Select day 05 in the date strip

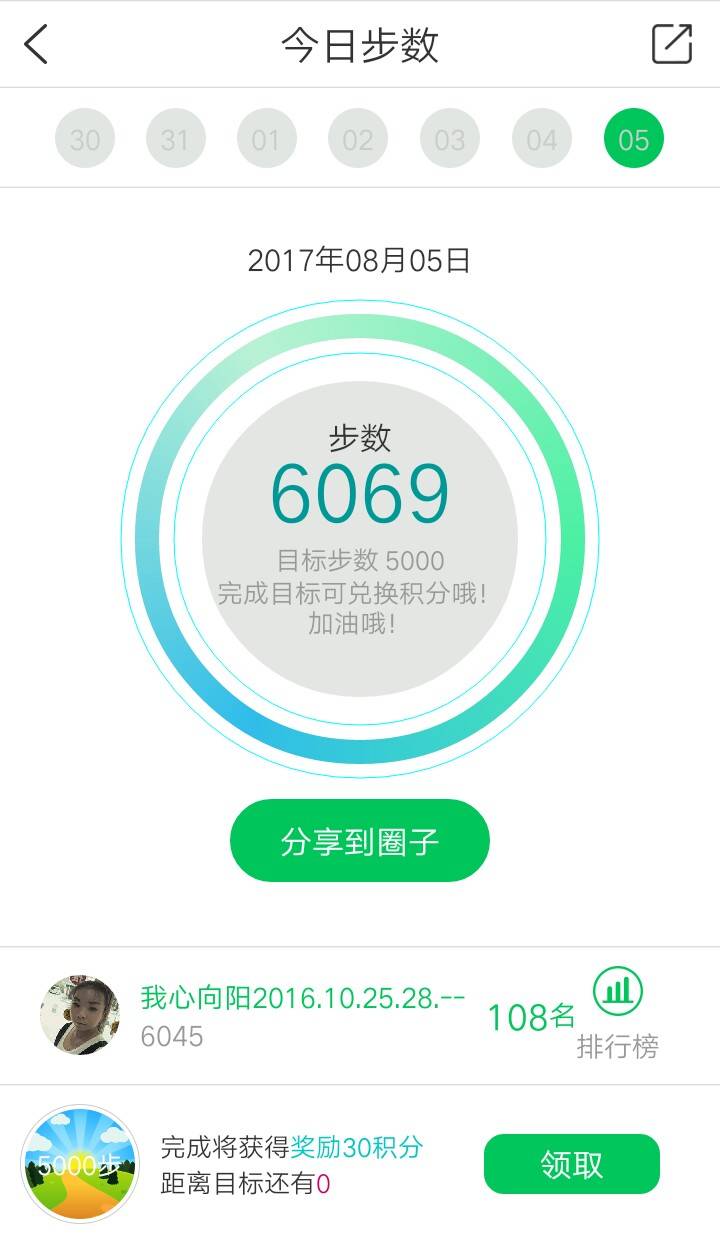tap(634, 139)
